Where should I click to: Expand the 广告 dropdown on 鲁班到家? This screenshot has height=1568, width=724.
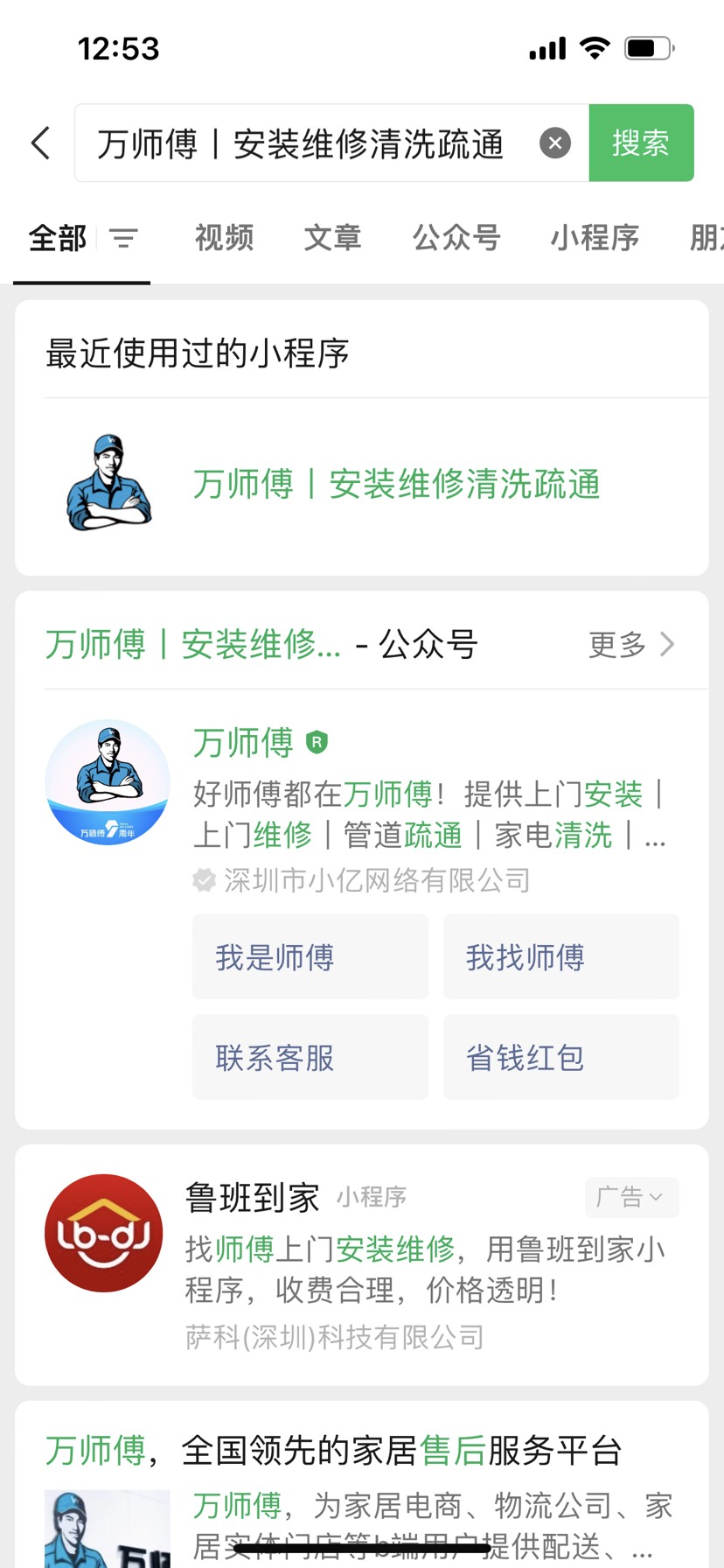pyautogui.click(x=631, y=1197)
